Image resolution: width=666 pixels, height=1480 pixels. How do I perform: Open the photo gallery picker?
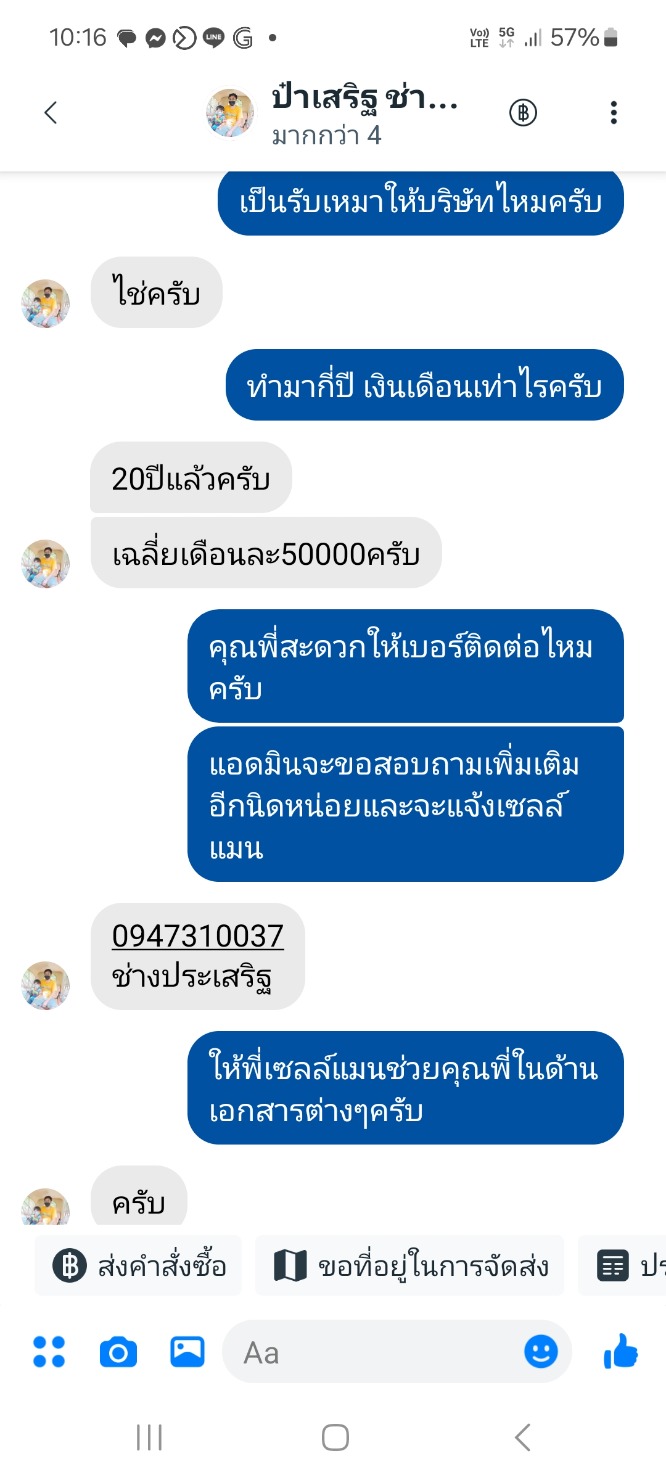(x=187, y=1352)
